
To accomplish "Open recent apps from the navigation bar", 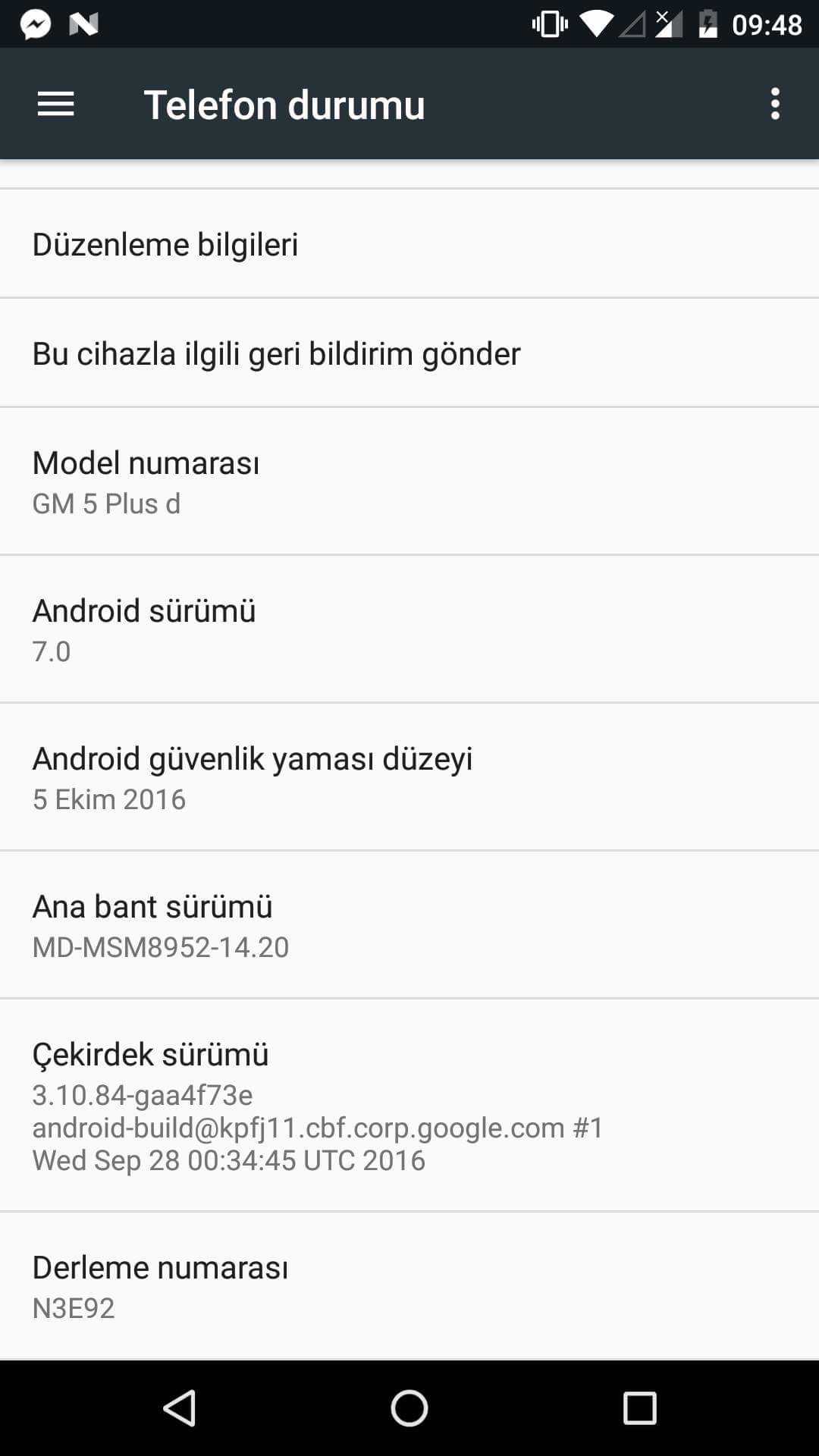I will [x=639, y=1408].
